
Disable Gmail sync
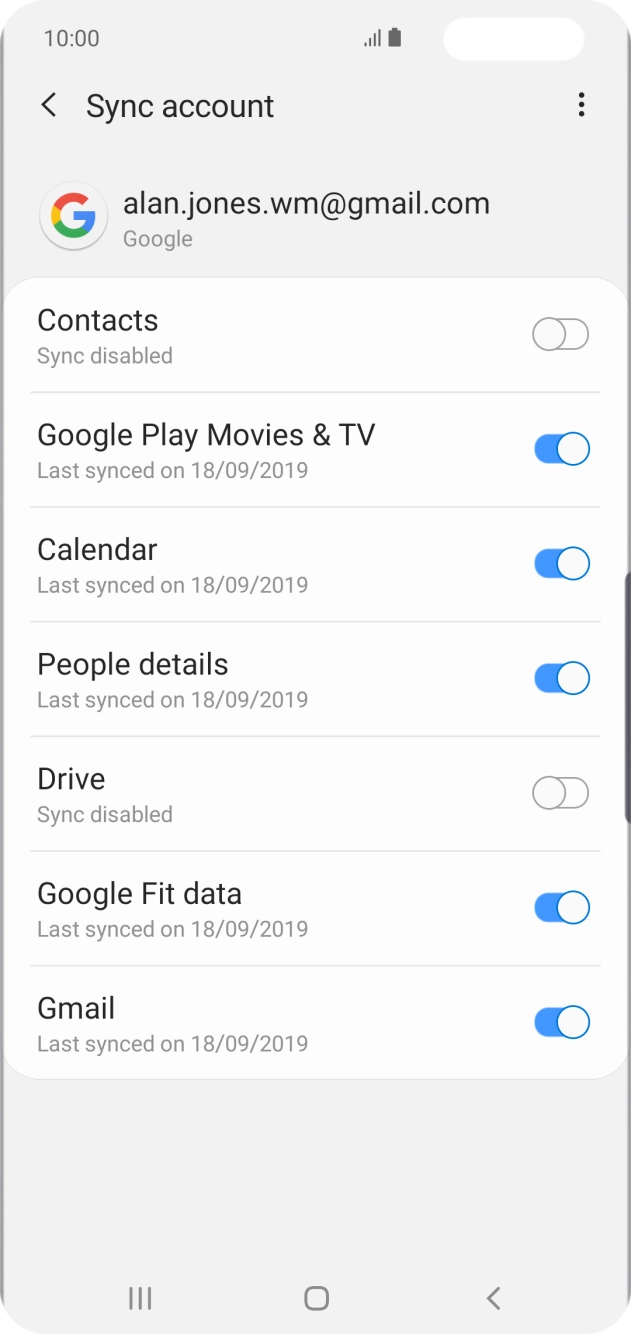coord(561,1023)
